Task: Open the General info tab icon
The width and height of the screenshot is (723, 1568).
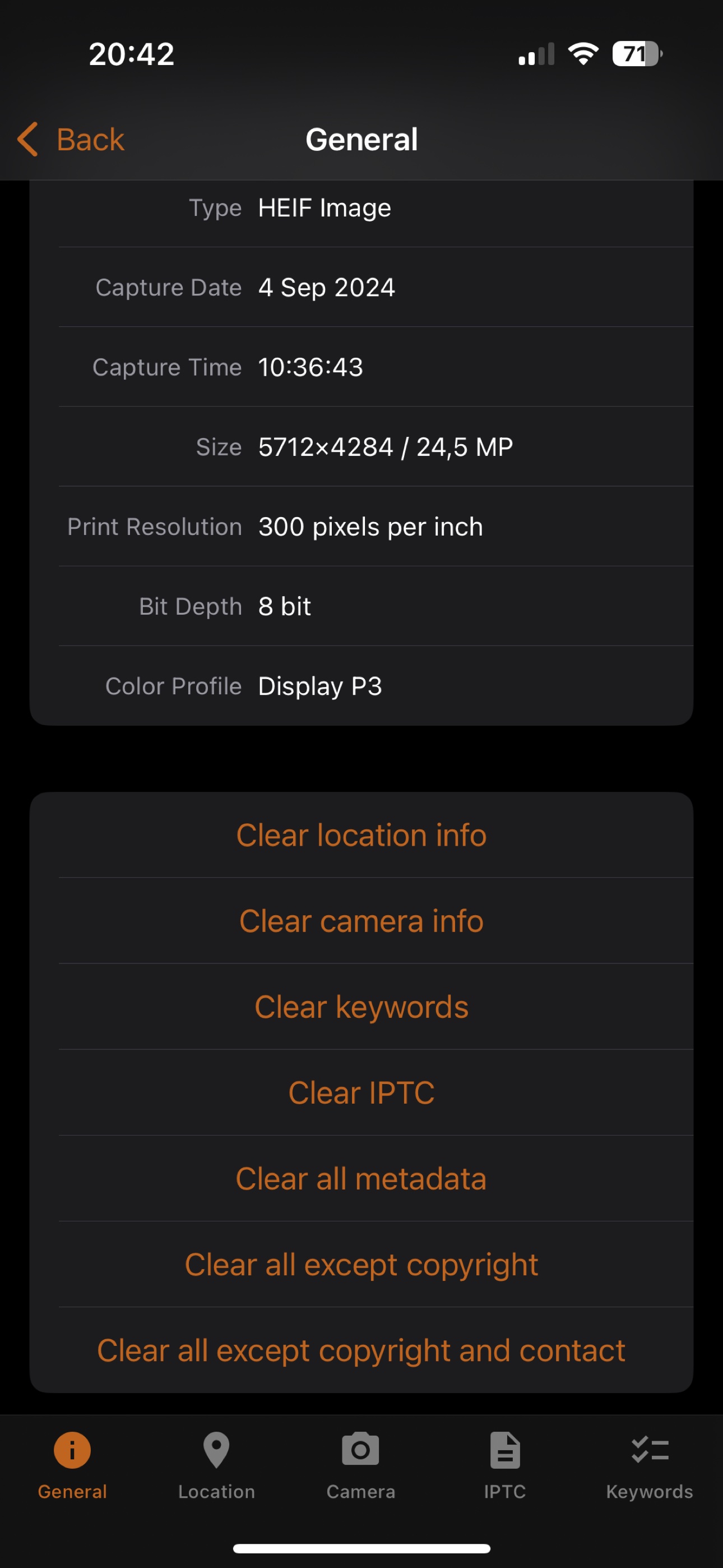Action: click(72, 1449)
